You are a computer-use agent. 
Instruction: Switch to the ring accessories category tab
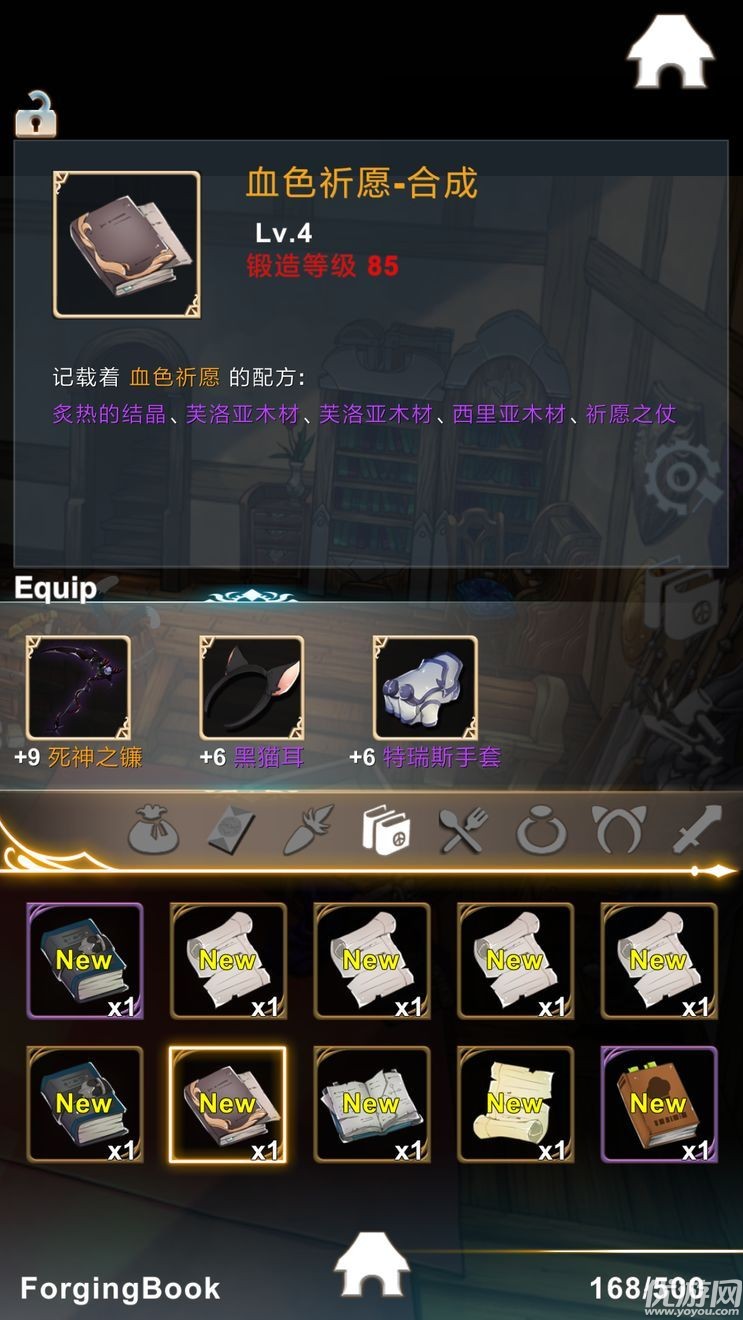point(541,830)
